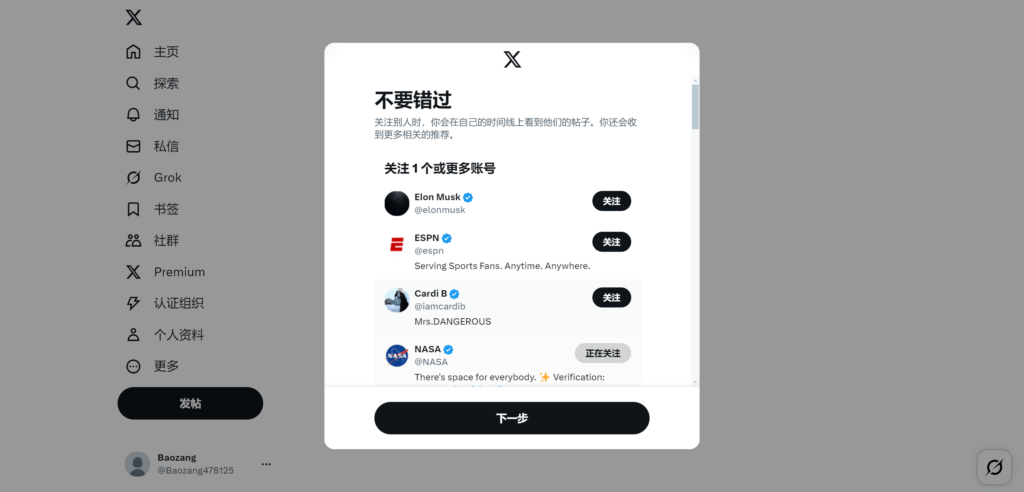Continue with the 下一步 button
The width and height of the screenshot is (1024, 492).
[511, 418]
